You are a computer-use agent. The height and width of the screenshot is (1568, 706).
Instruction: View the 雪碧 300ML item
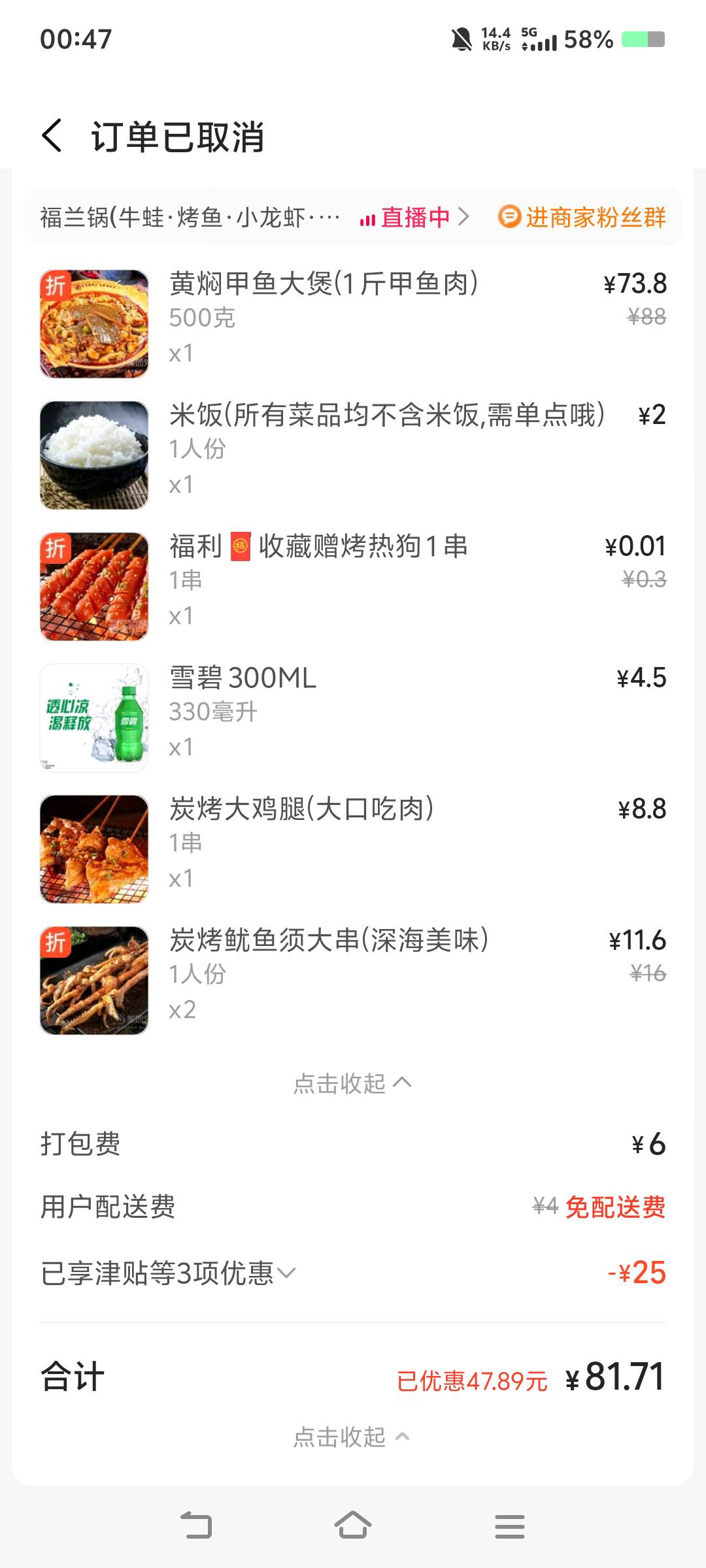point(243,678)
